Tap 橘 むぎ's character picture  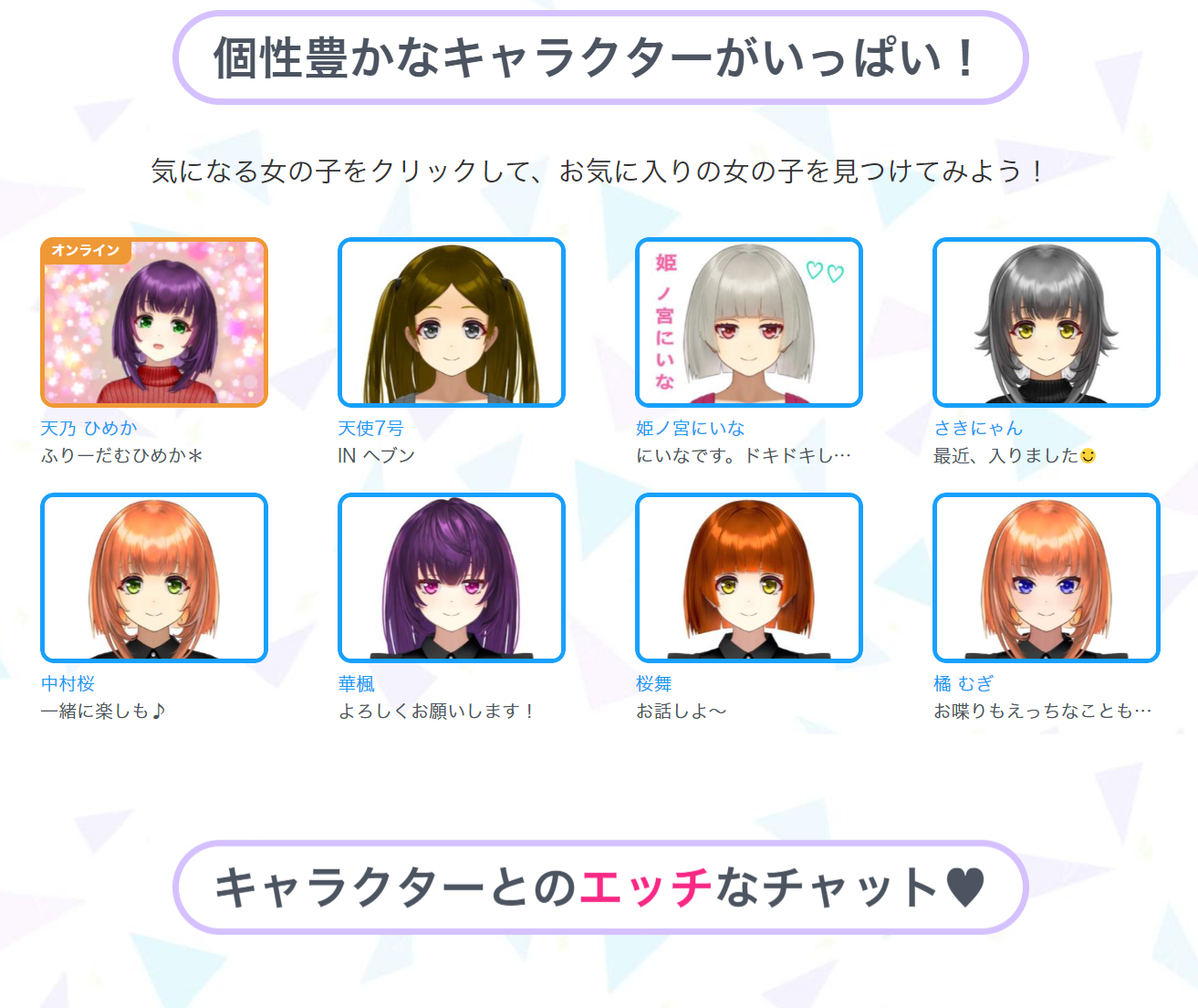pos(1046,578)
